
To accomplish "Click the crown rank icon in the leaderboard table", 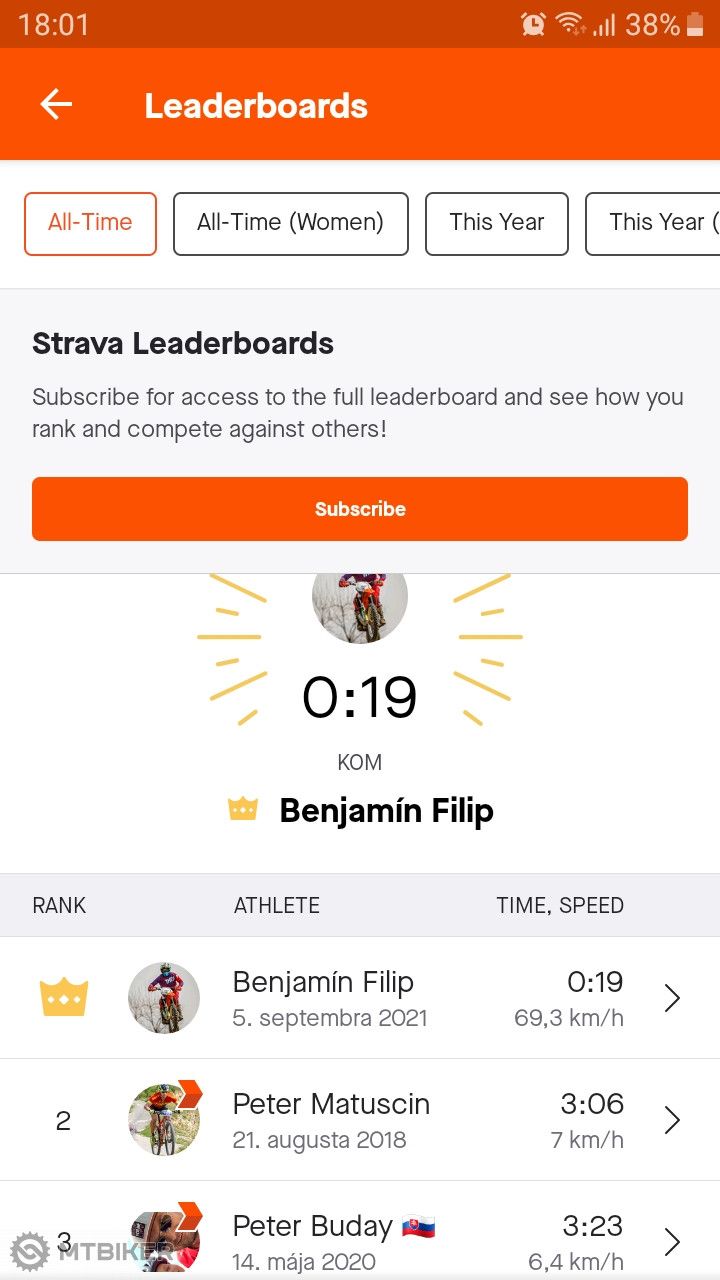I will 63,996.
